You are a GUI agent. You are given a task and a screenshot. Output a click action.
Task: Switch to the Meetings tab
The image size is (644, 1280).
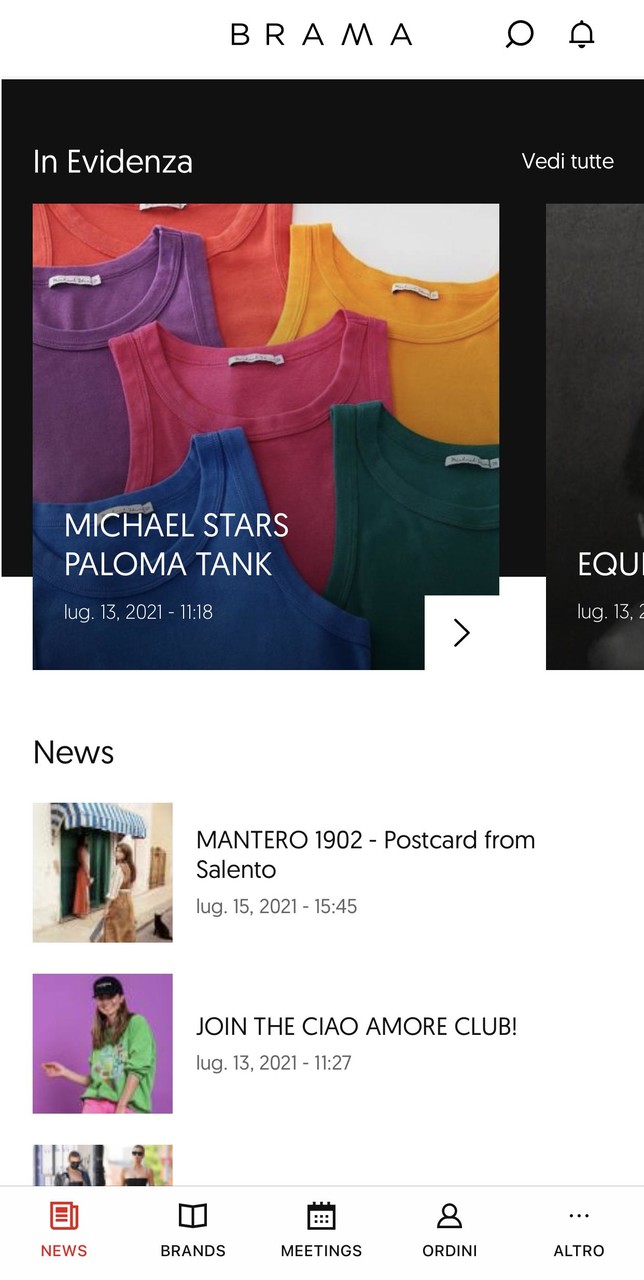click(321, 1230)
